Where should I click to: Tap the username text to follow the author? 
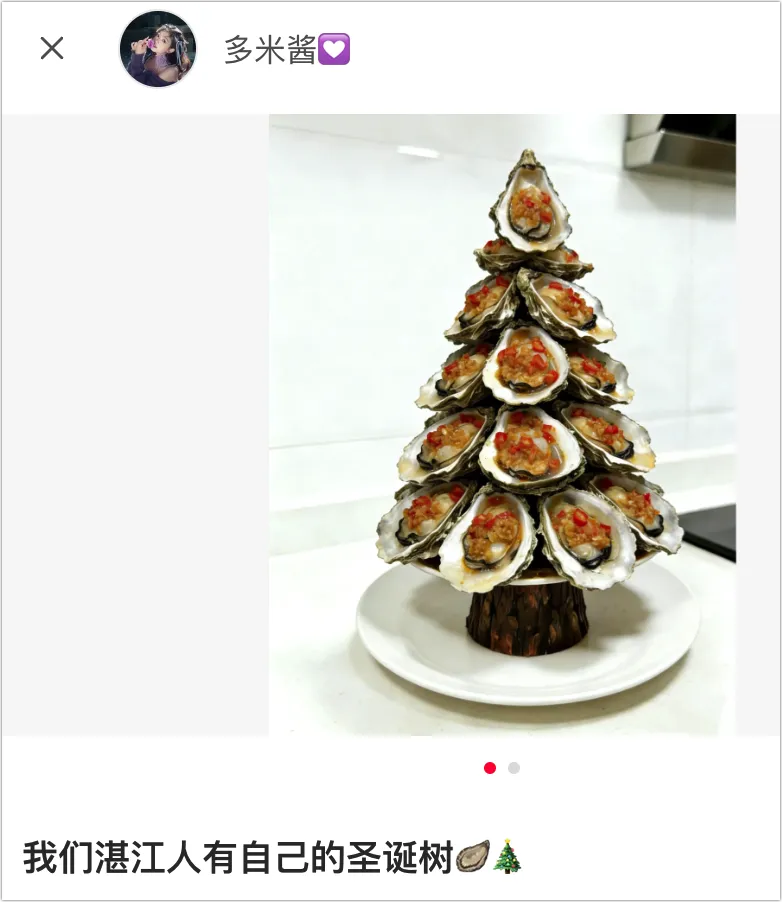coord(271,47)
